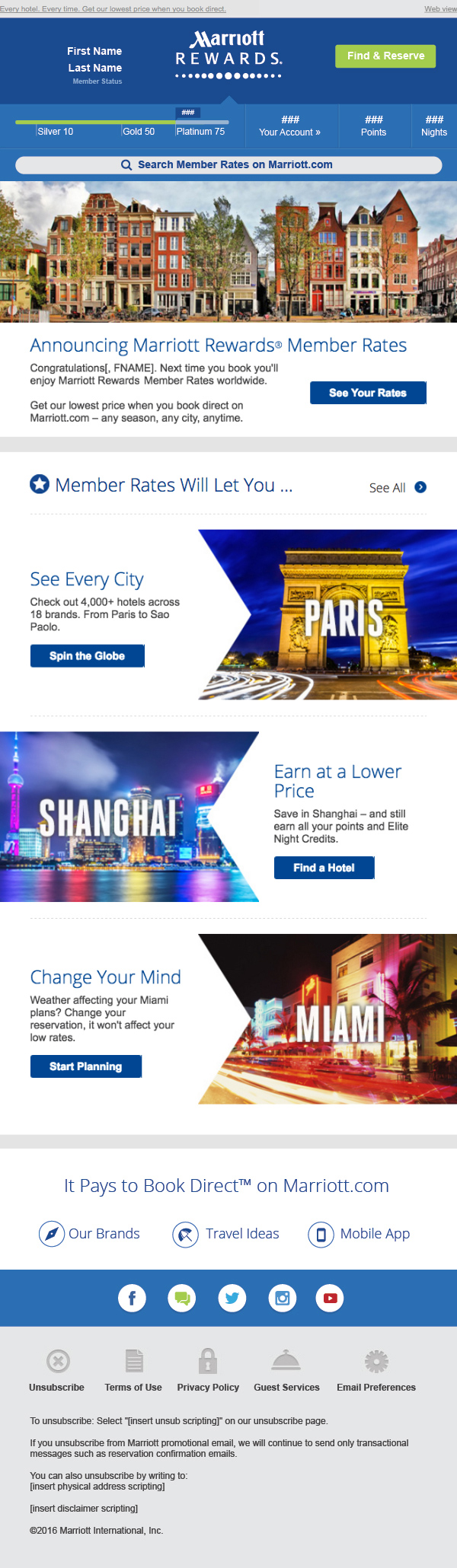Open Marriott's Facebook page
This screenshot has height=1568, width=457.
point(132,1298)
